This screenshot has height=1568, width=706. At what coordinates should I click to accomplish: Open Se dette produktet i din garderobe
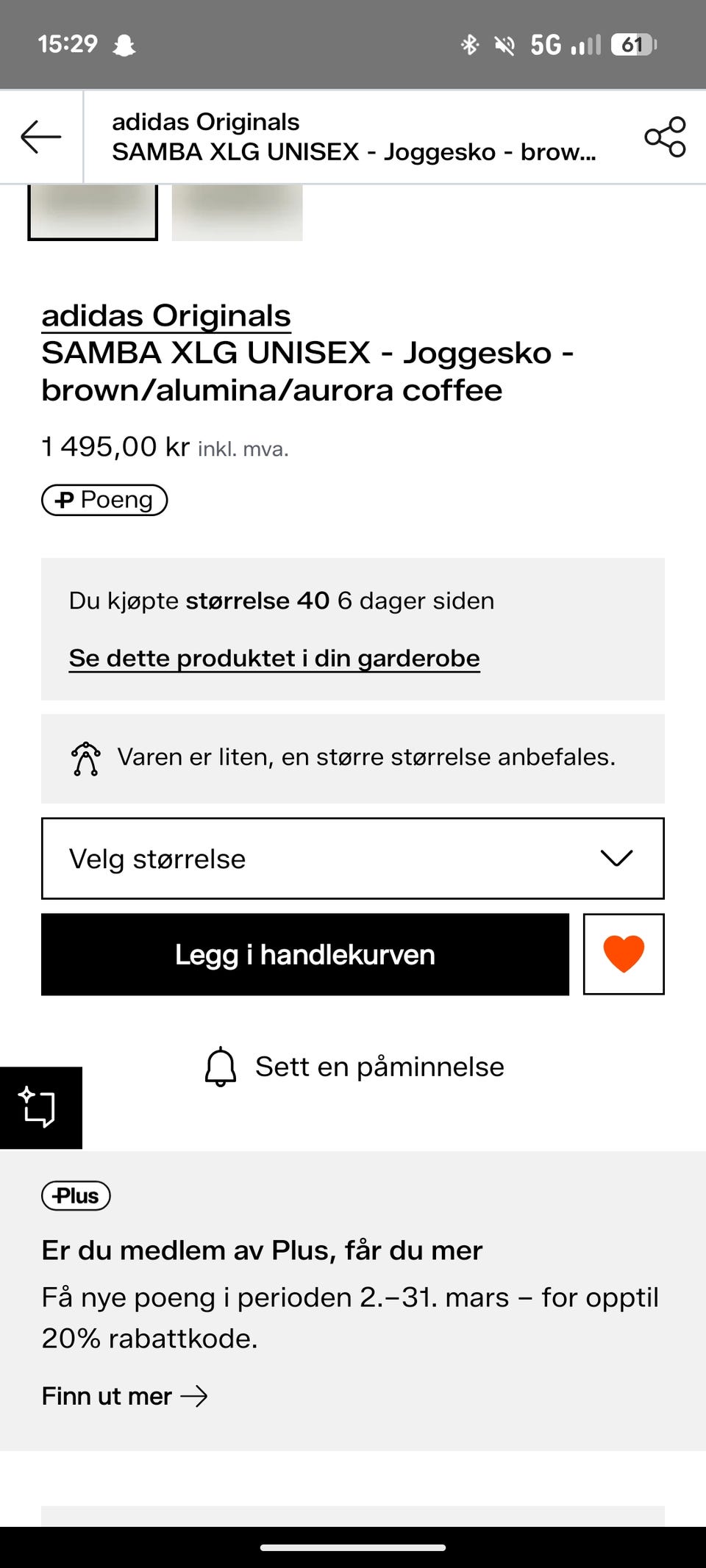[x=274, y=657]
